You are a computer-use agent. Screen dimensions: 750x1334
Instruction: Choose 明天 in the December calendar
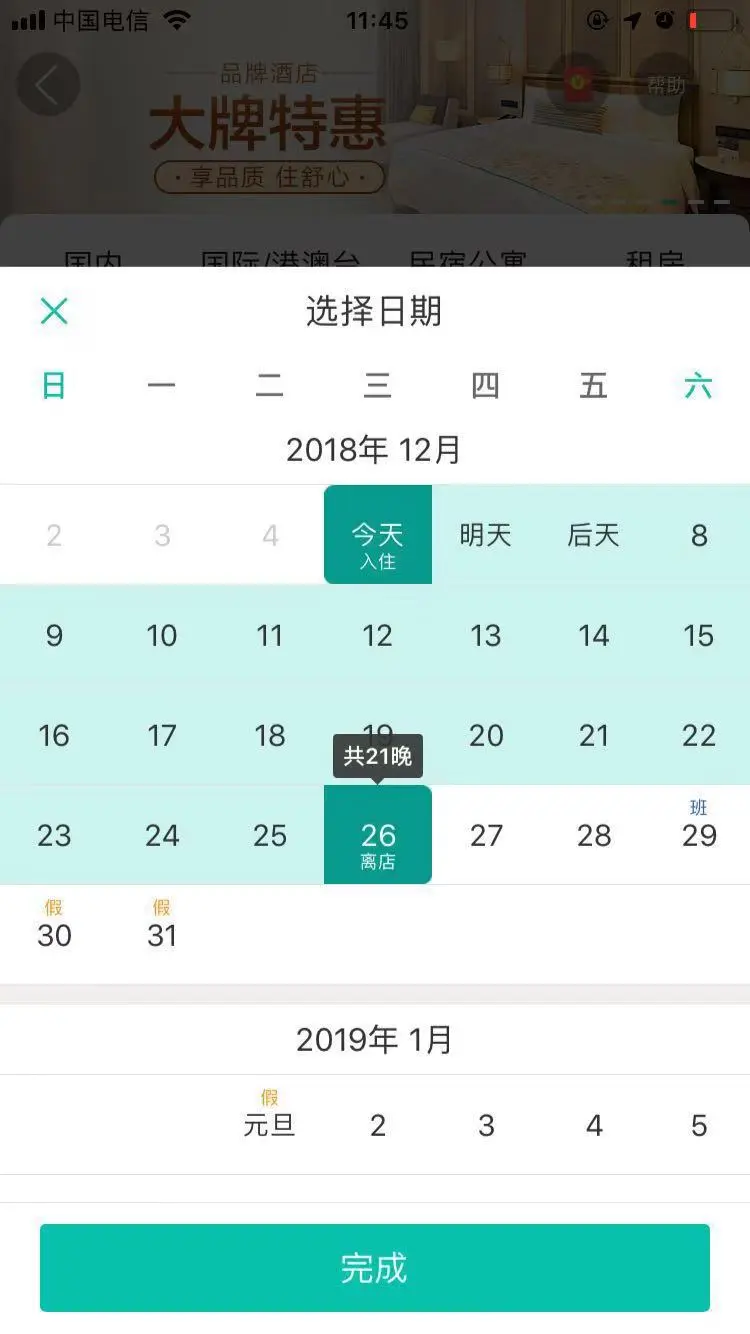[486, 535]
